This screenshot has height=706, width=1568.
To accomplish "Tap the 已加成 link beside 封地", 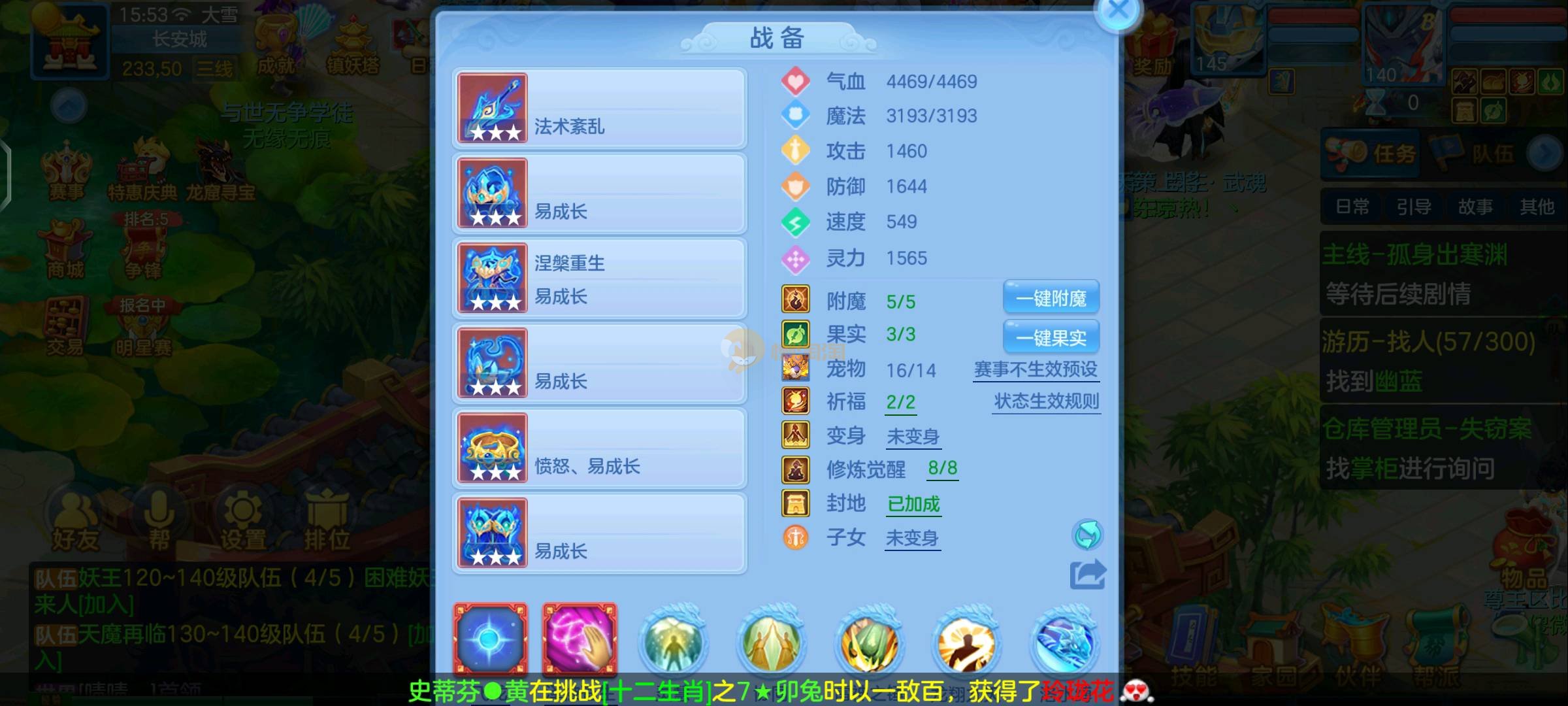I will coord(913,504).
